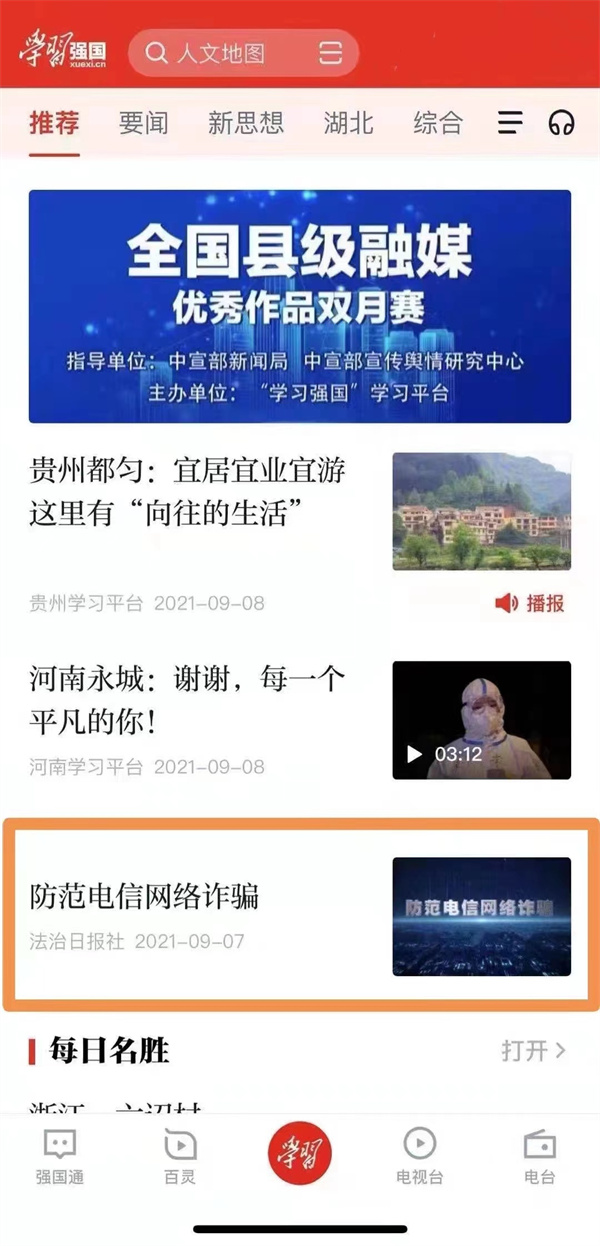Switch to the 要闻 tab
Screen dimensions: 600x1246
pos(143,123)
